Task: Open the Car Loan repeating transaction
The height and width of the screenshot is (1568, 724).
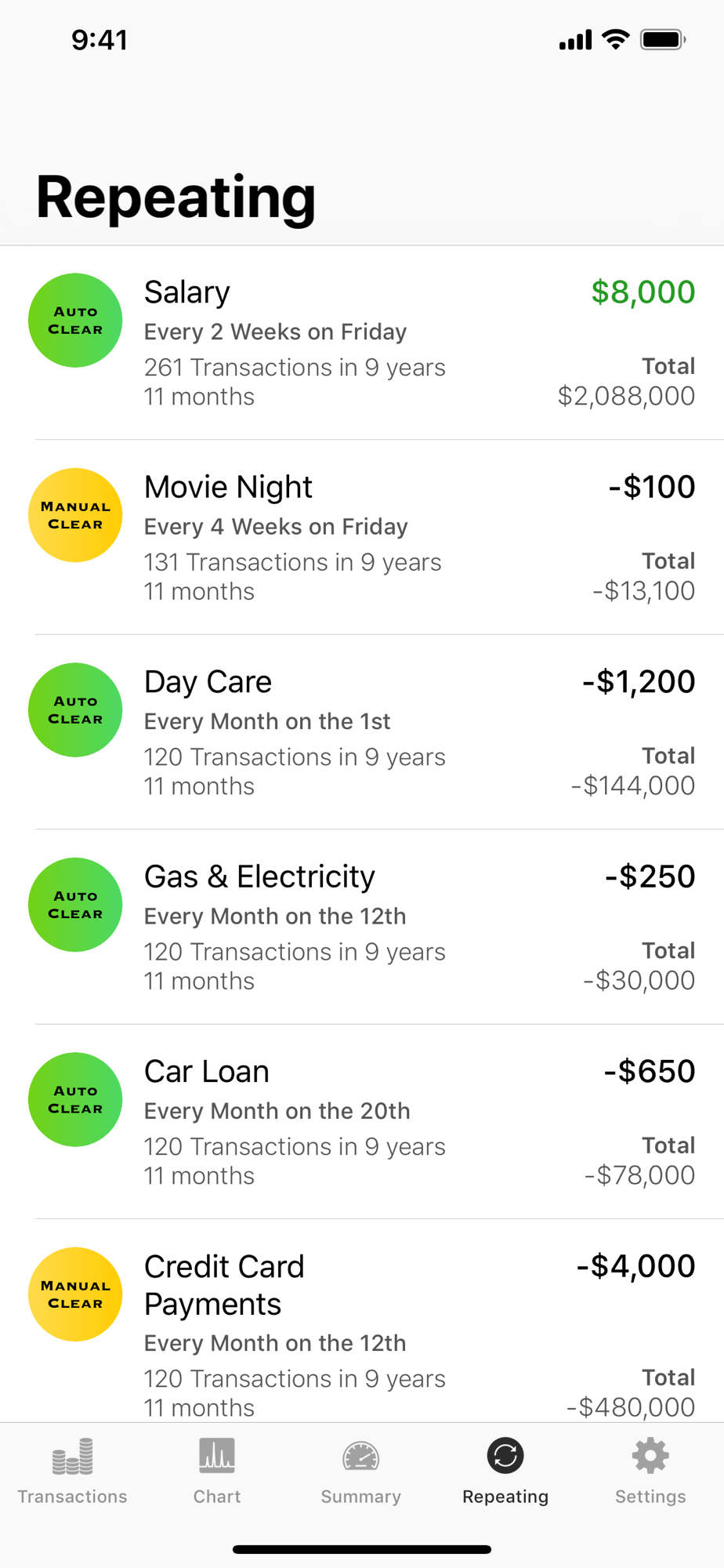Action: [362, 1122]
